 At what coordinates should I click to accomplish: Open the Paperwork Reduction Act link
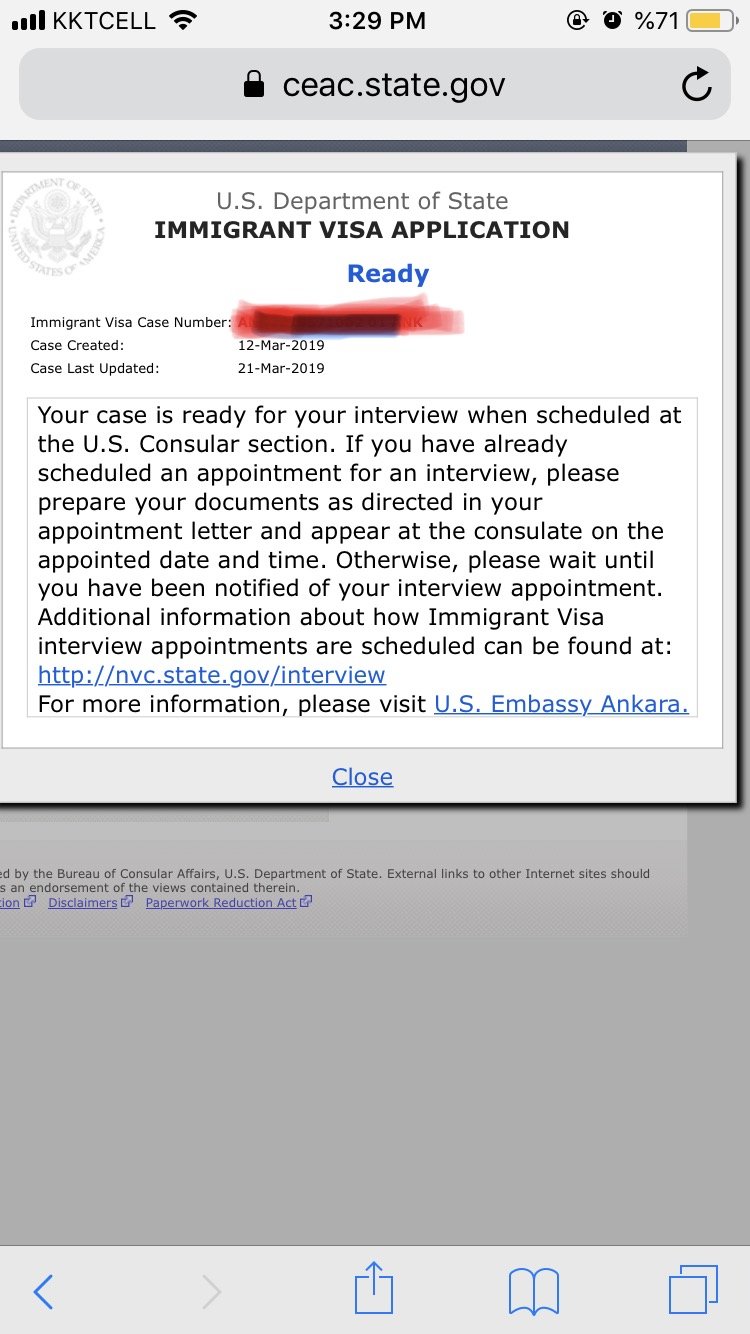point(221,903)
